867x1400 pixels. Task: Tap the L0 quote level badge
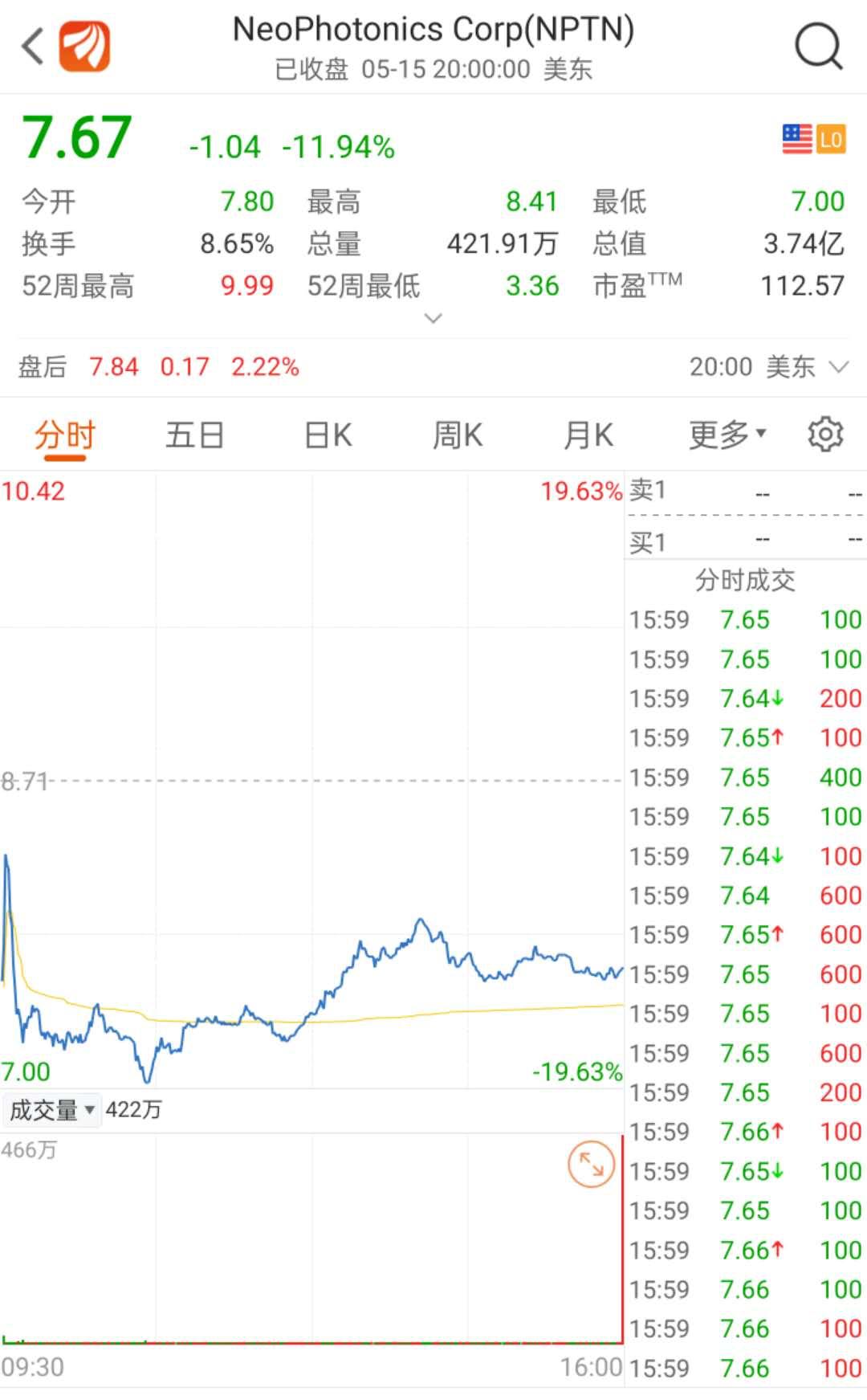coord(831,140)
